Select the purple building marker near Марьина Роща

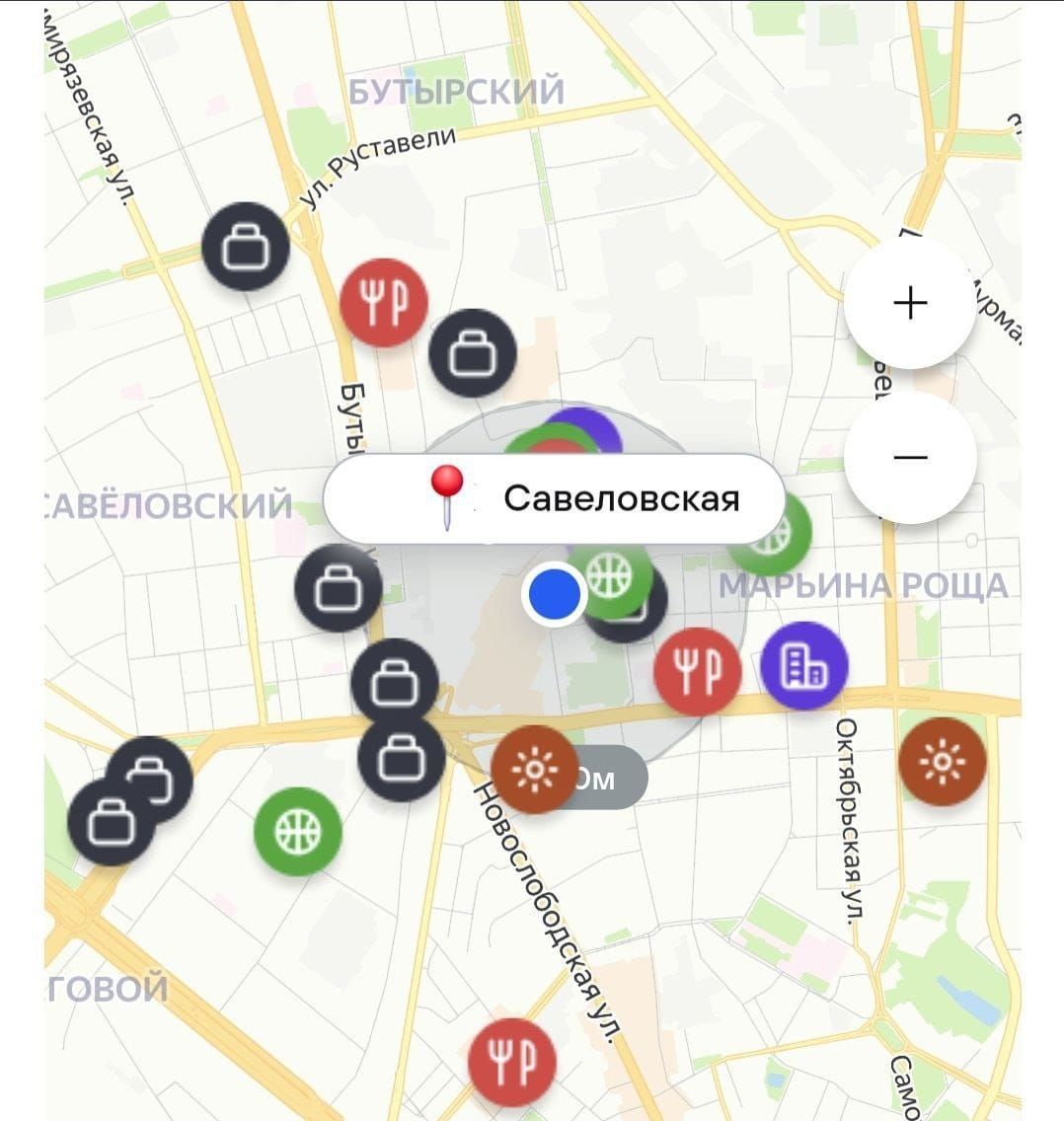pyautogui.click(x=803, y=666)
